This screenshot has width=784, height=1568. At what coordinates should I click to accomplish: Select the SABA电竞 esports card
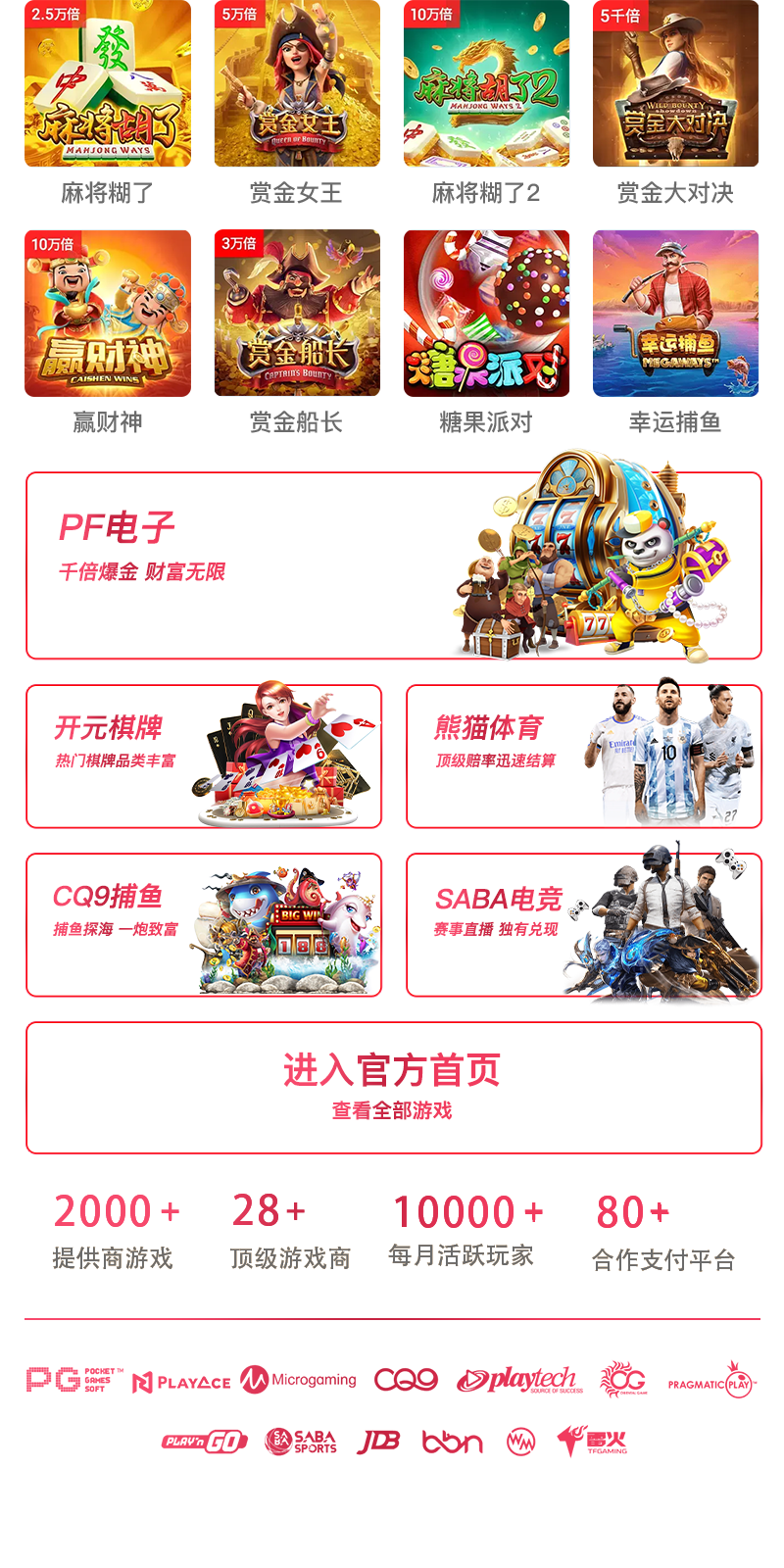pyautogui.click(x=583, y=924)
